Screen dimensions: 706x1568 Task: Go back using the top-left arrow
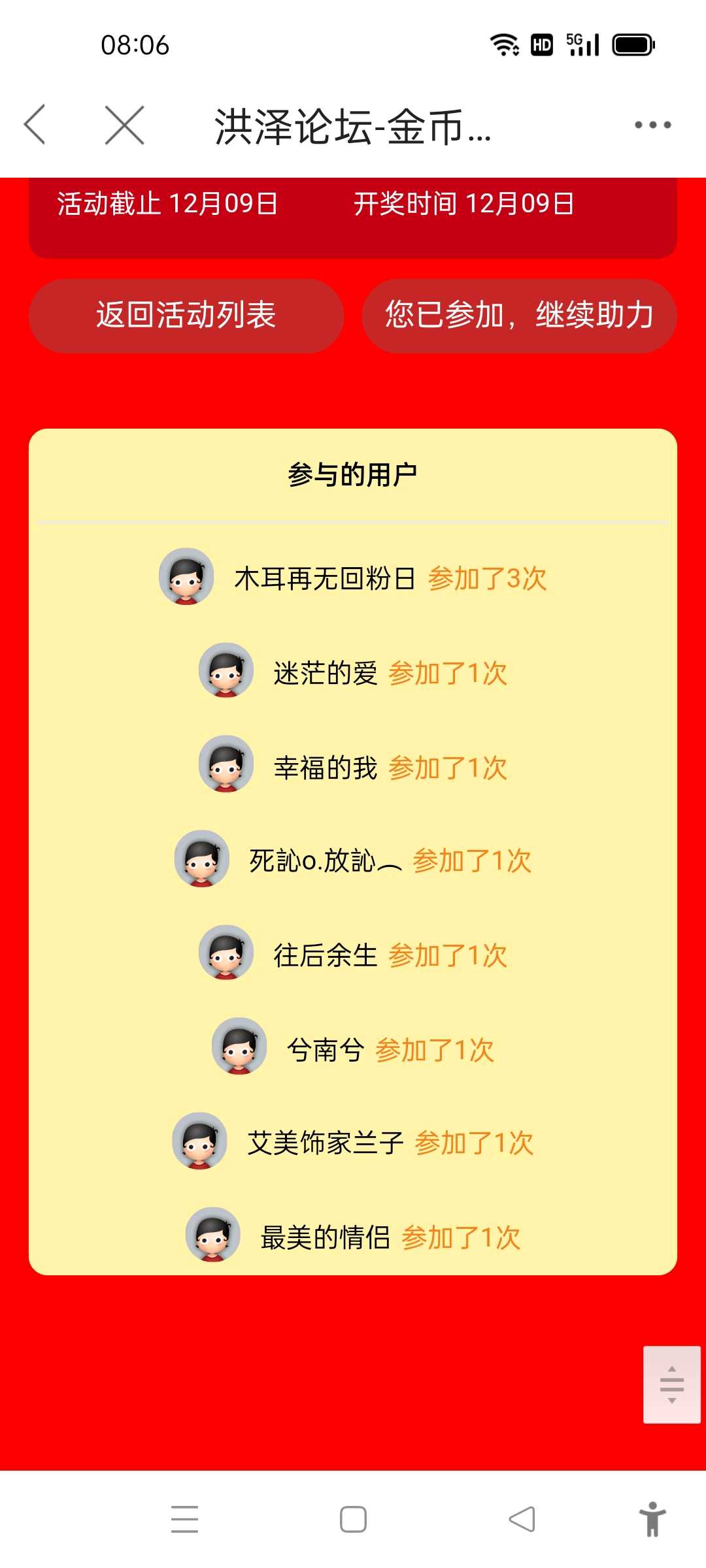click(35, 125)
